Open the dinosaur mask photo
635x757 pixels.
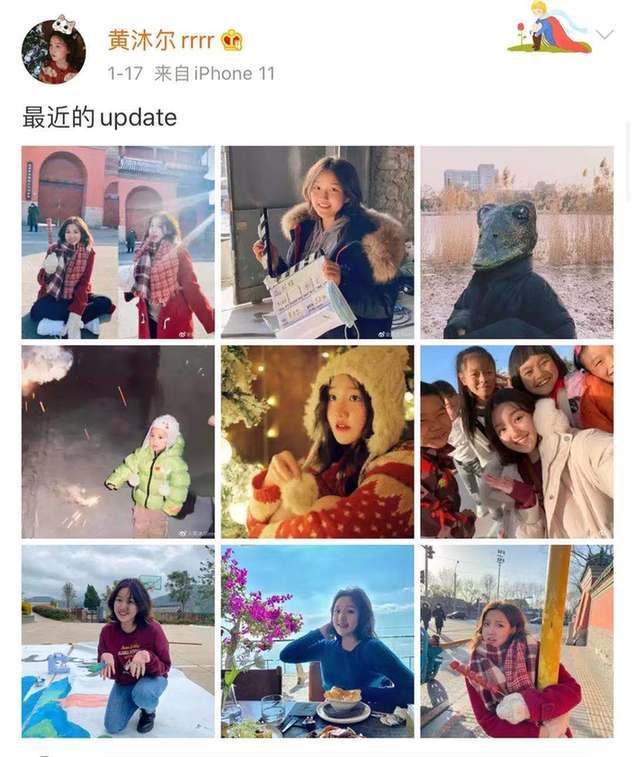[516, 242]
